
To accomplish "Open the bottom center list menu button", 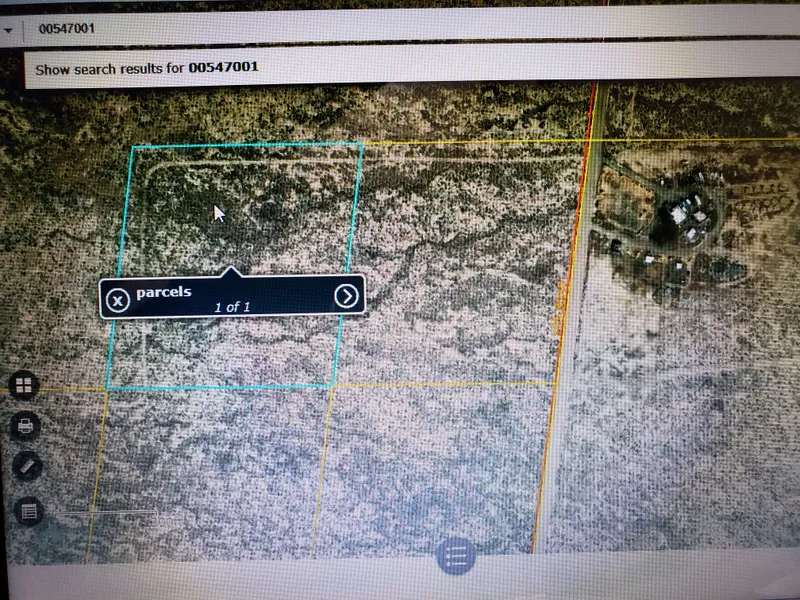I will click(x=456, y=556).
